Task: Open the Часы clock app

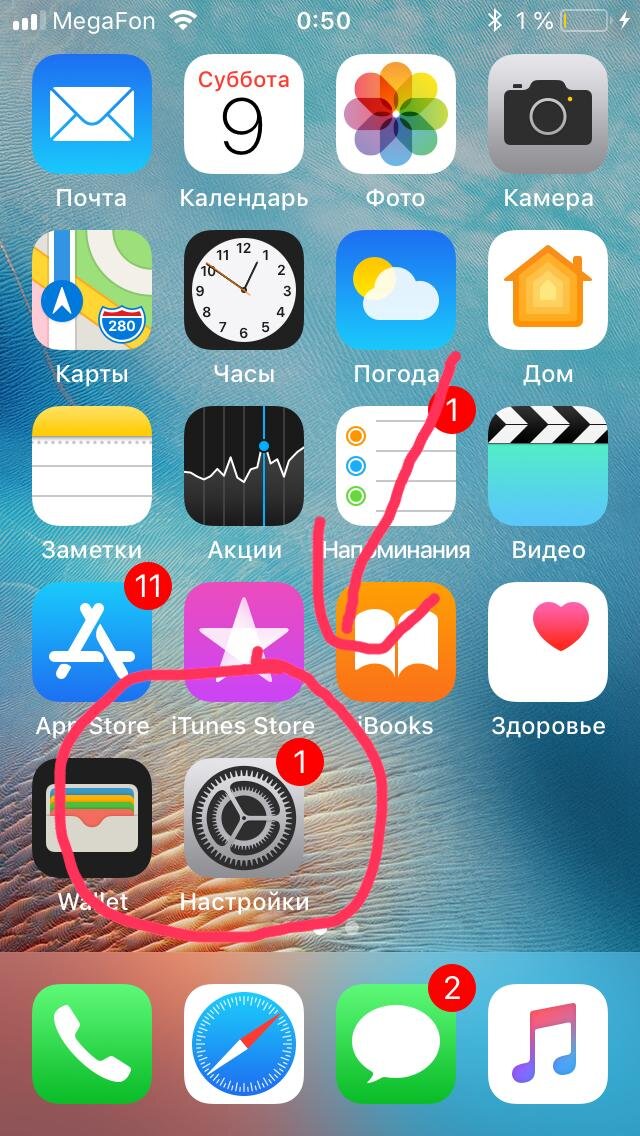Action: pos(244,291)
